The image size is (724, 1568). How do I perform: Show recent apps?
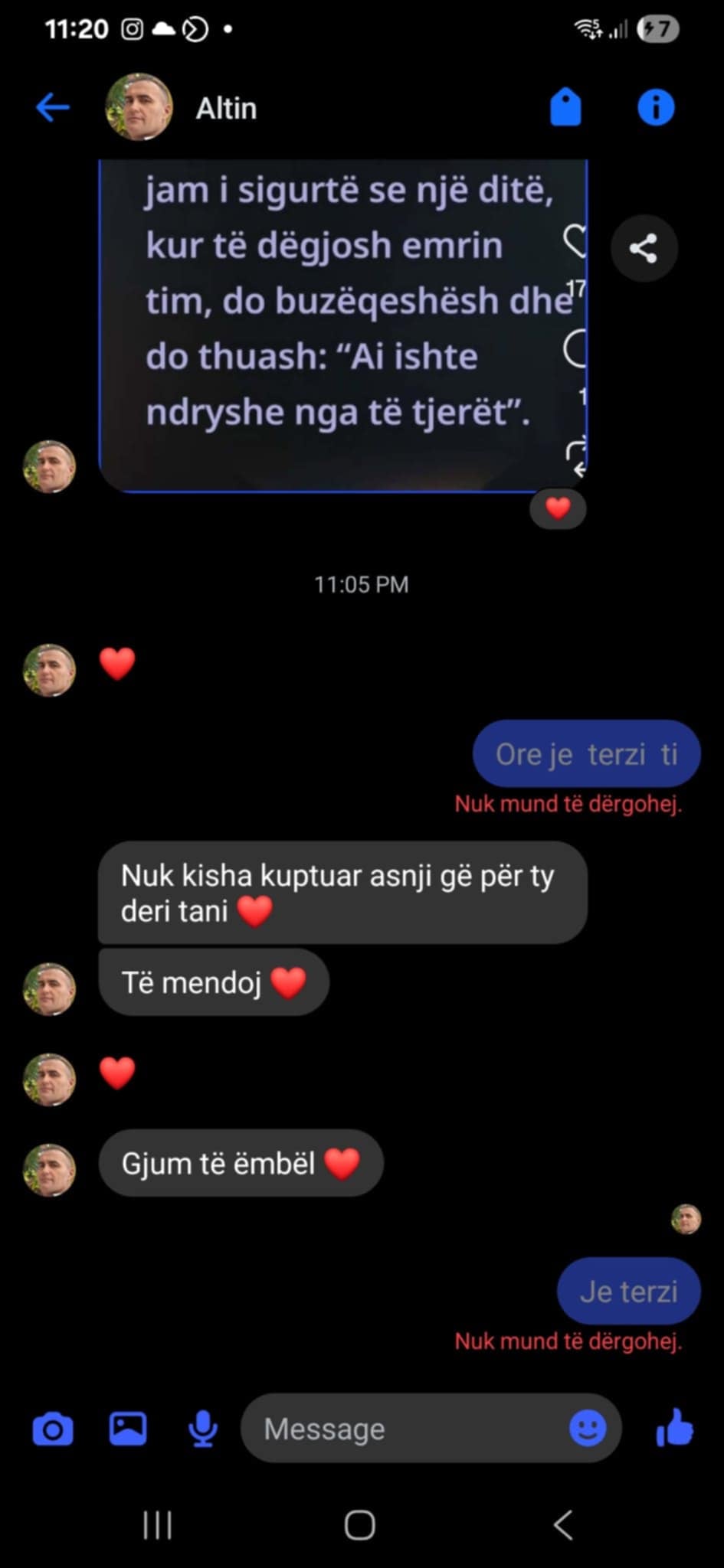(158, 1525)
